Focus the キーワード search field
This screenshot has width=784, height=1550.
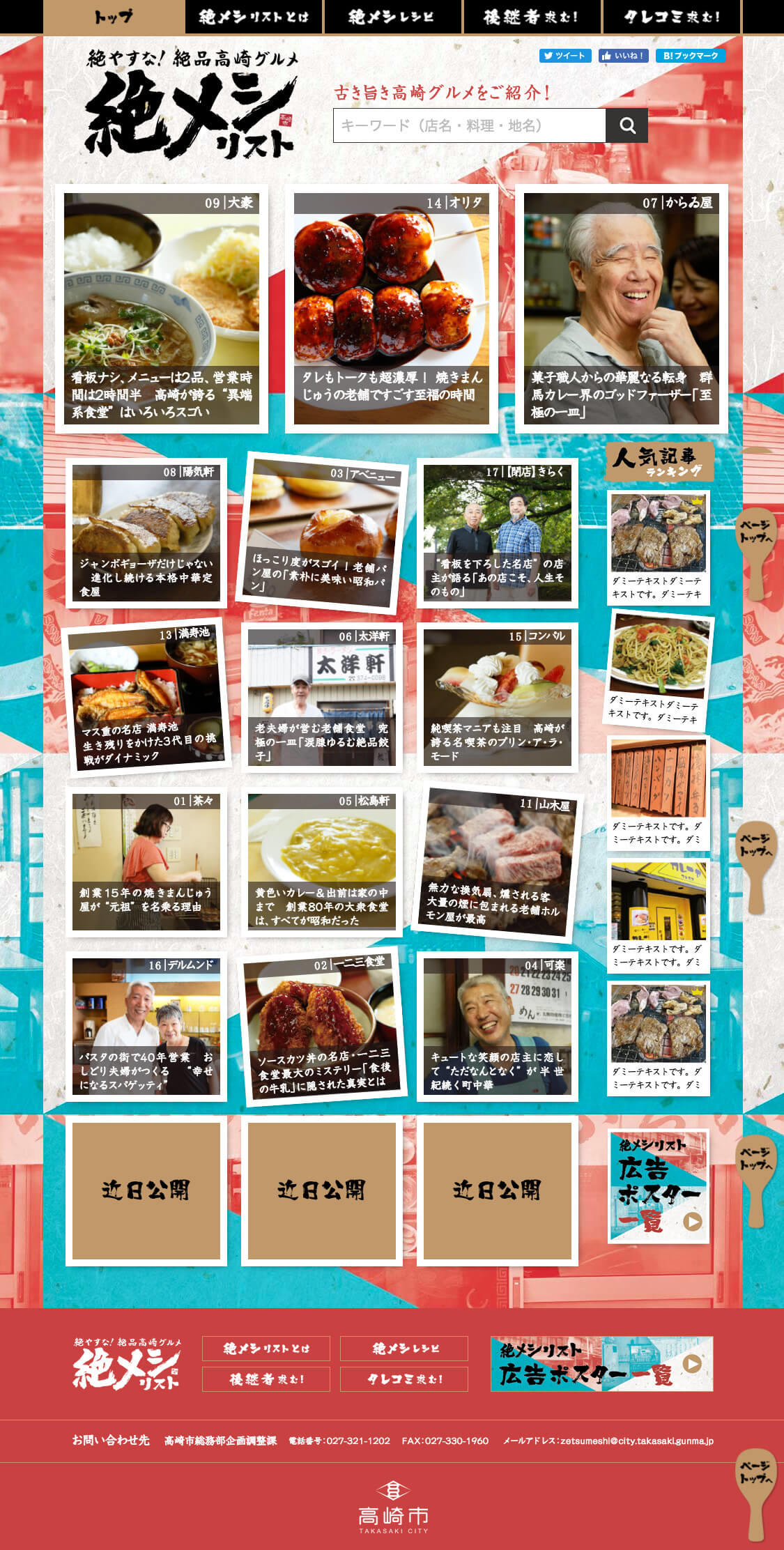coord(469,125)
